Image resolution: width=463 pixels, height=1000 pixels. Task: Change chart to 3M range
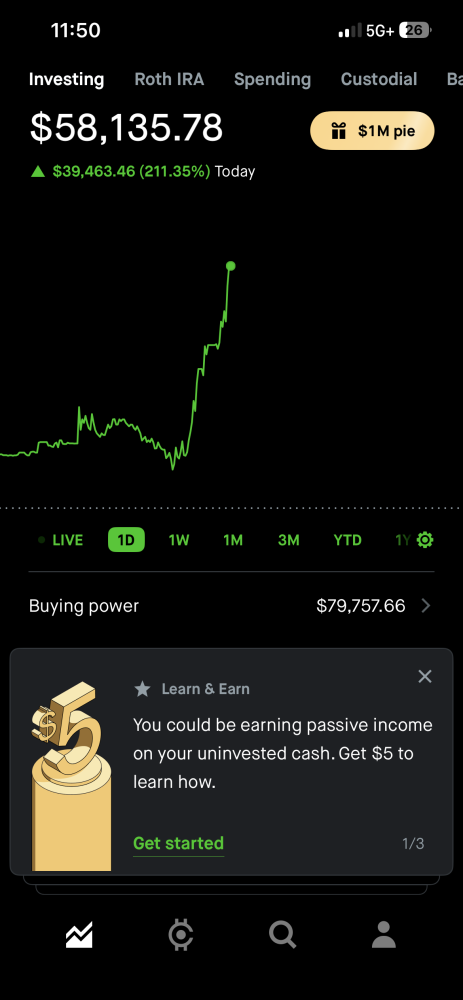click(288, 540)
